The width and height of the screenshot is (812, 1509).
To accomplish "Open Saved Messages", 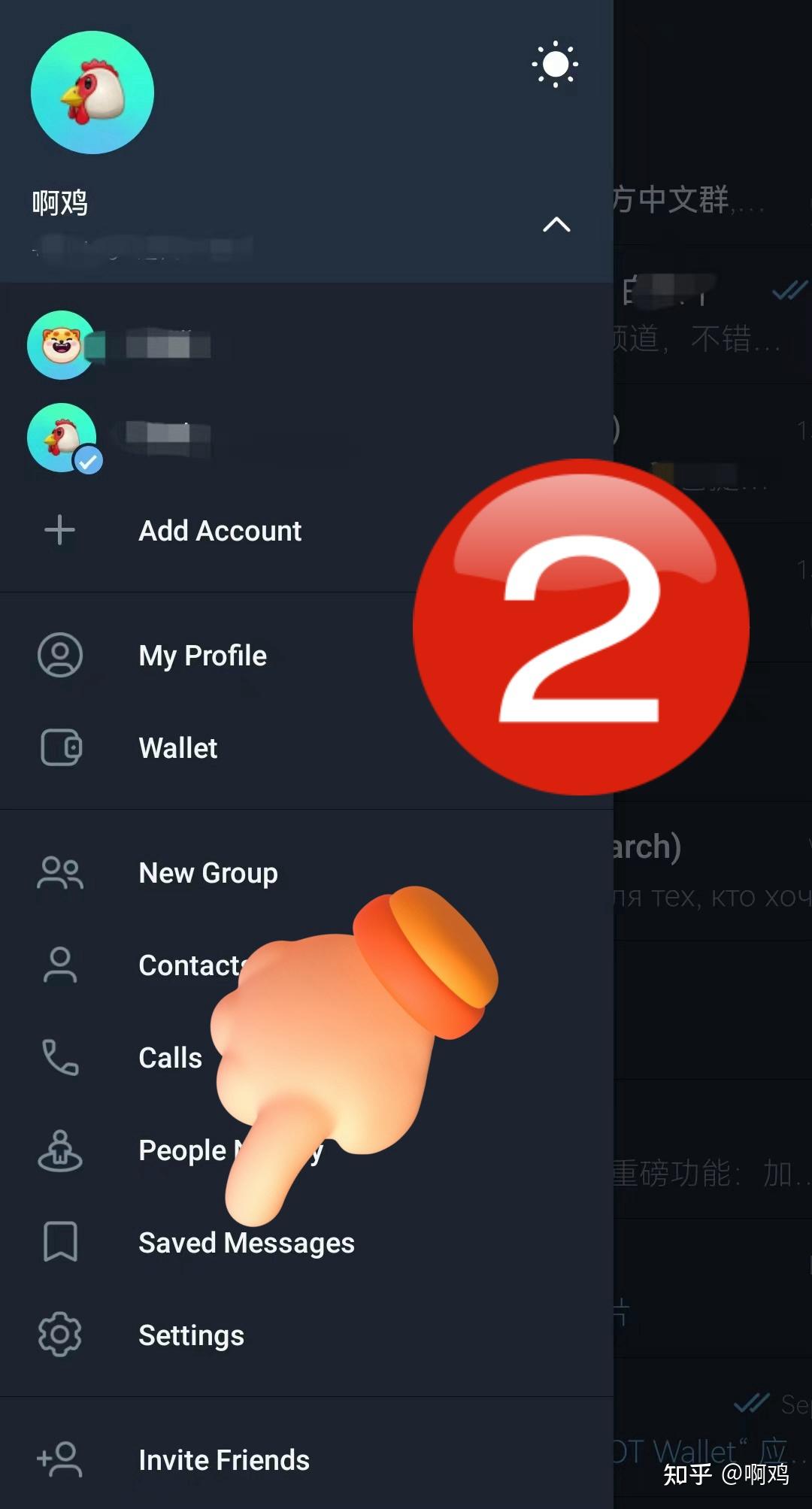I will tap(246, 1243).
